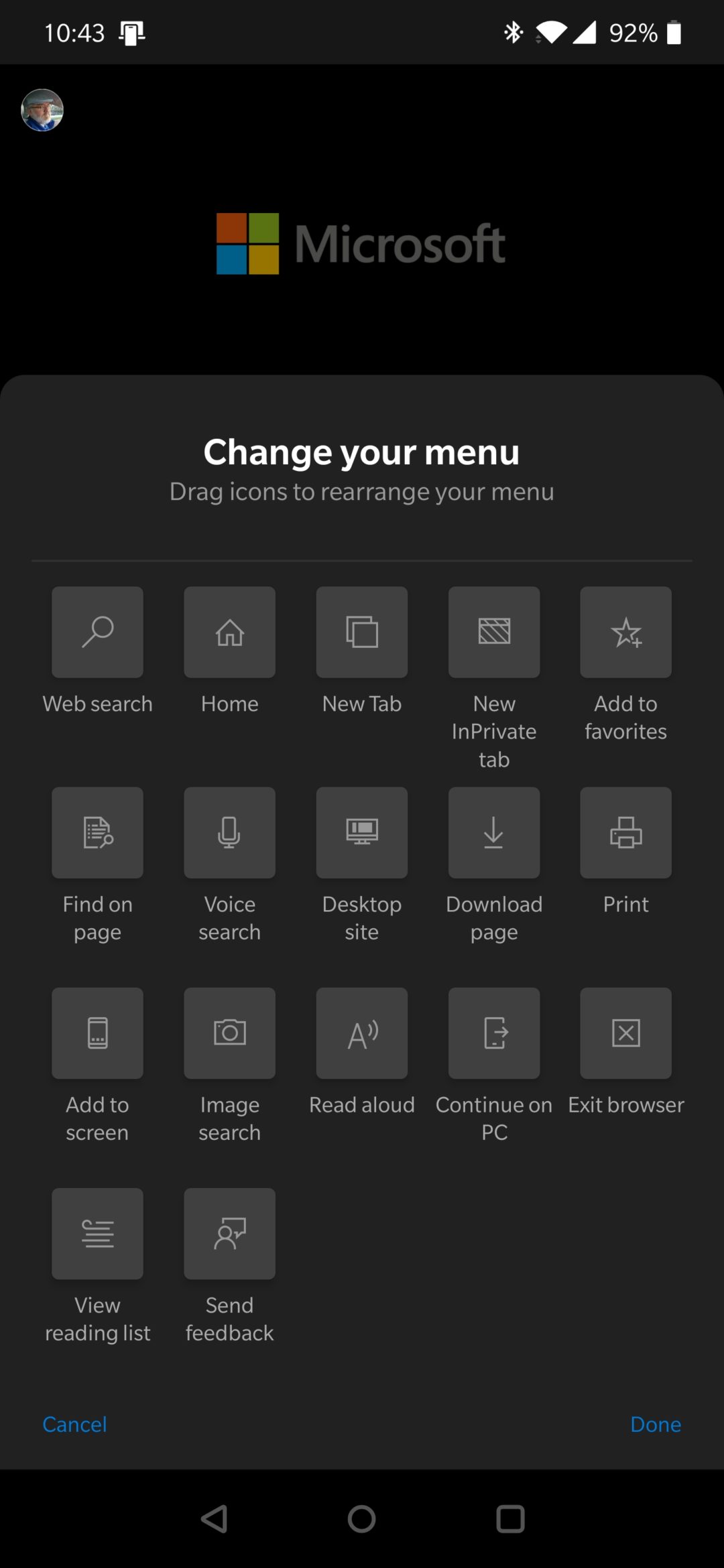Select the Find on page icon
The width and height of the screenshot is (724, 1568).
tap(97, 832)
